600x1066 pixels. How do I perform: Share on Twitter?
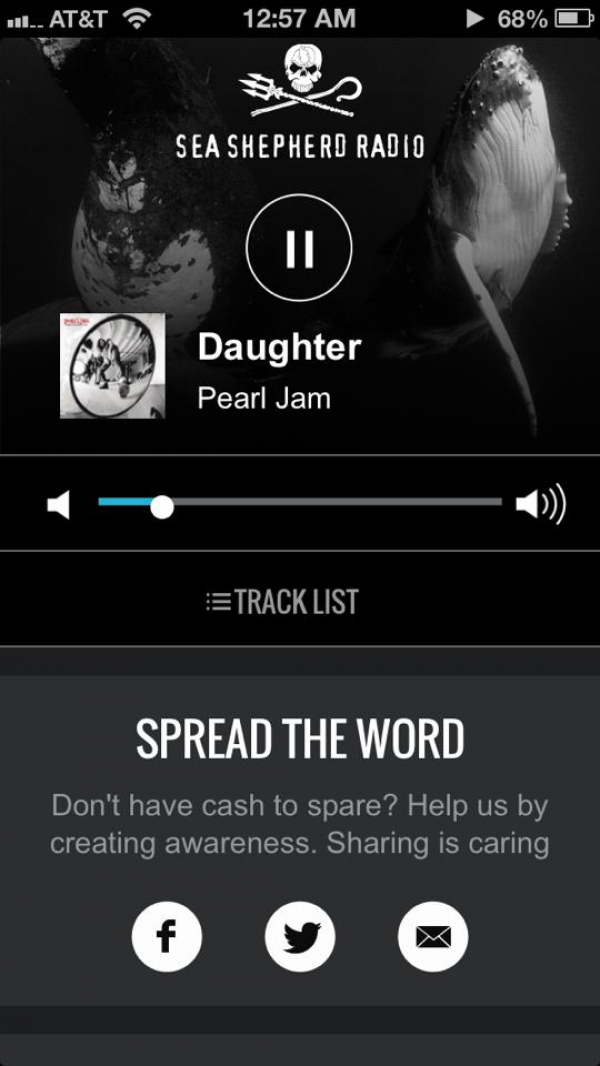(x=300, y=936)
